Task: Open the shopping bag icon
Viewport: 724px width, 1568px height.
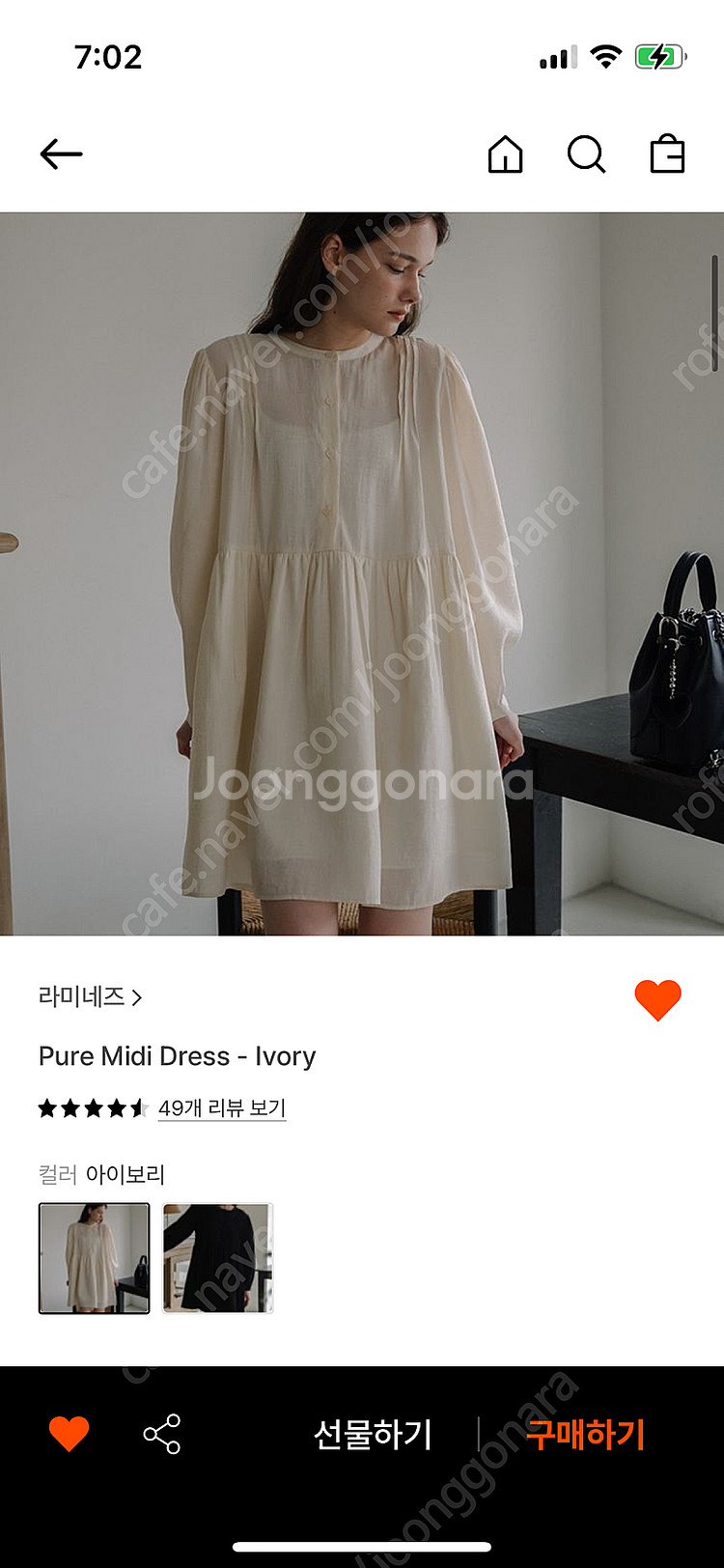Action: tap(667, 154)
